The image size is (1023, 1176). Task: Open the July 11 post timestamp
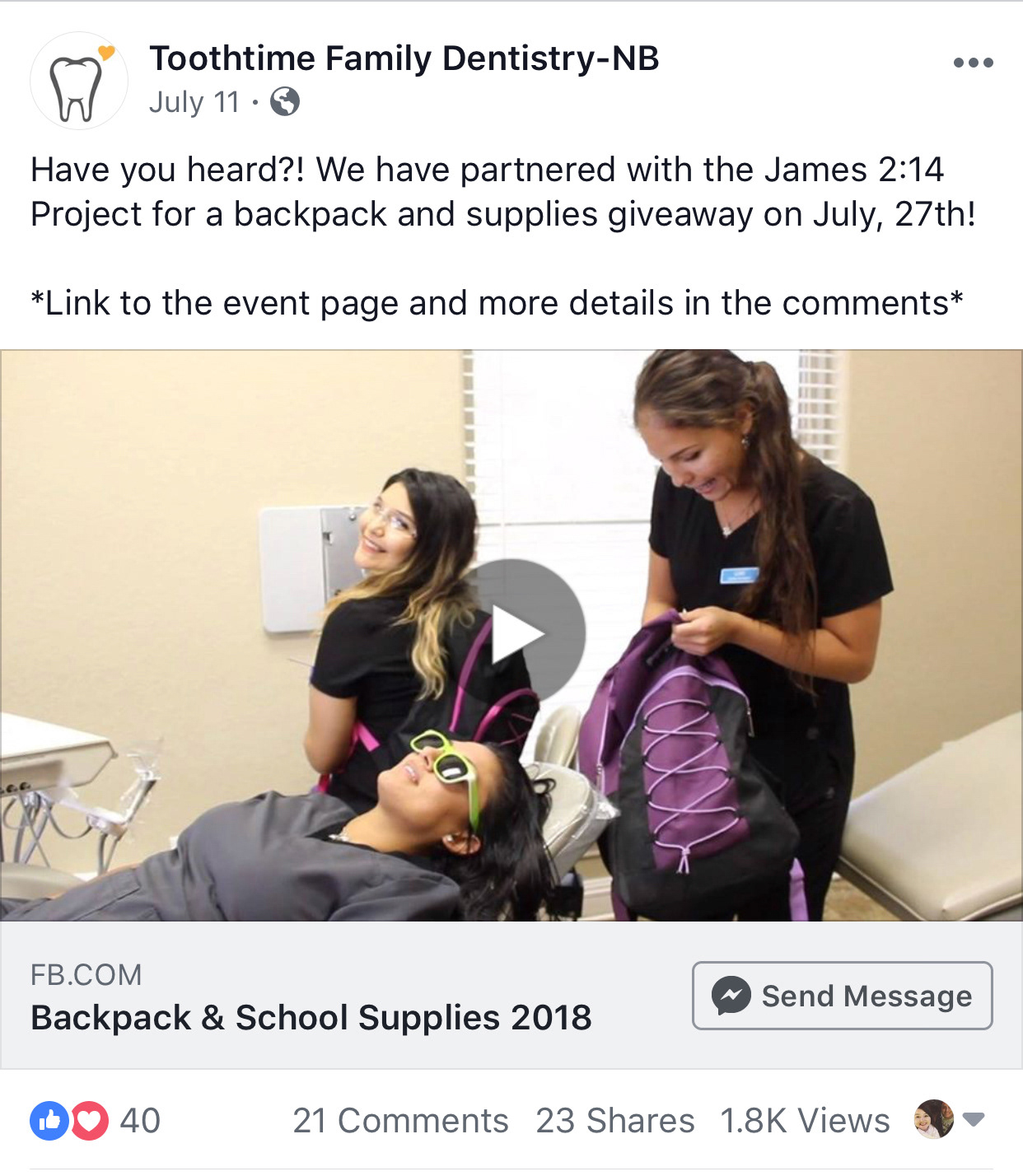[x=194, y=102]
